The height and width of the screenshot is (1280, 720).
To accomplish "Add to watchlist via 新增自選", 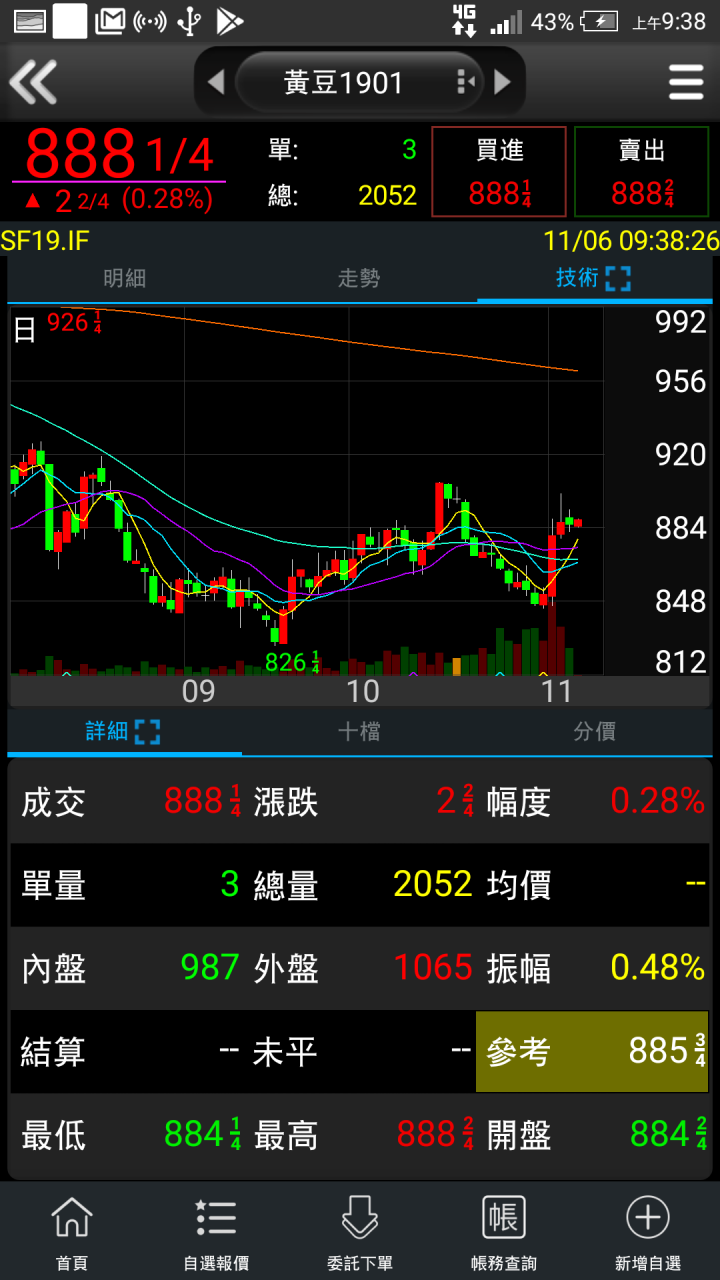I will (x=648, y=1232).
